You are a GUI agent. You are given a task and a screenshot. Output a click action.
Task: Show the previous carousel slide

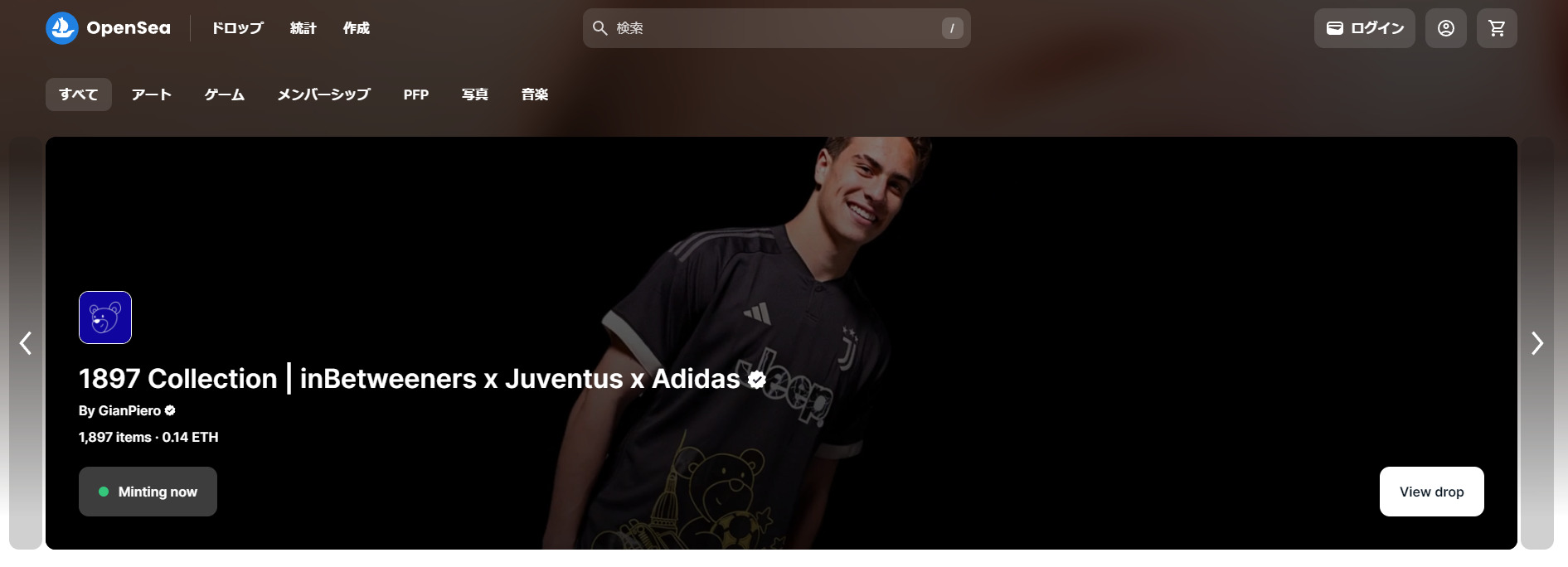26,343
